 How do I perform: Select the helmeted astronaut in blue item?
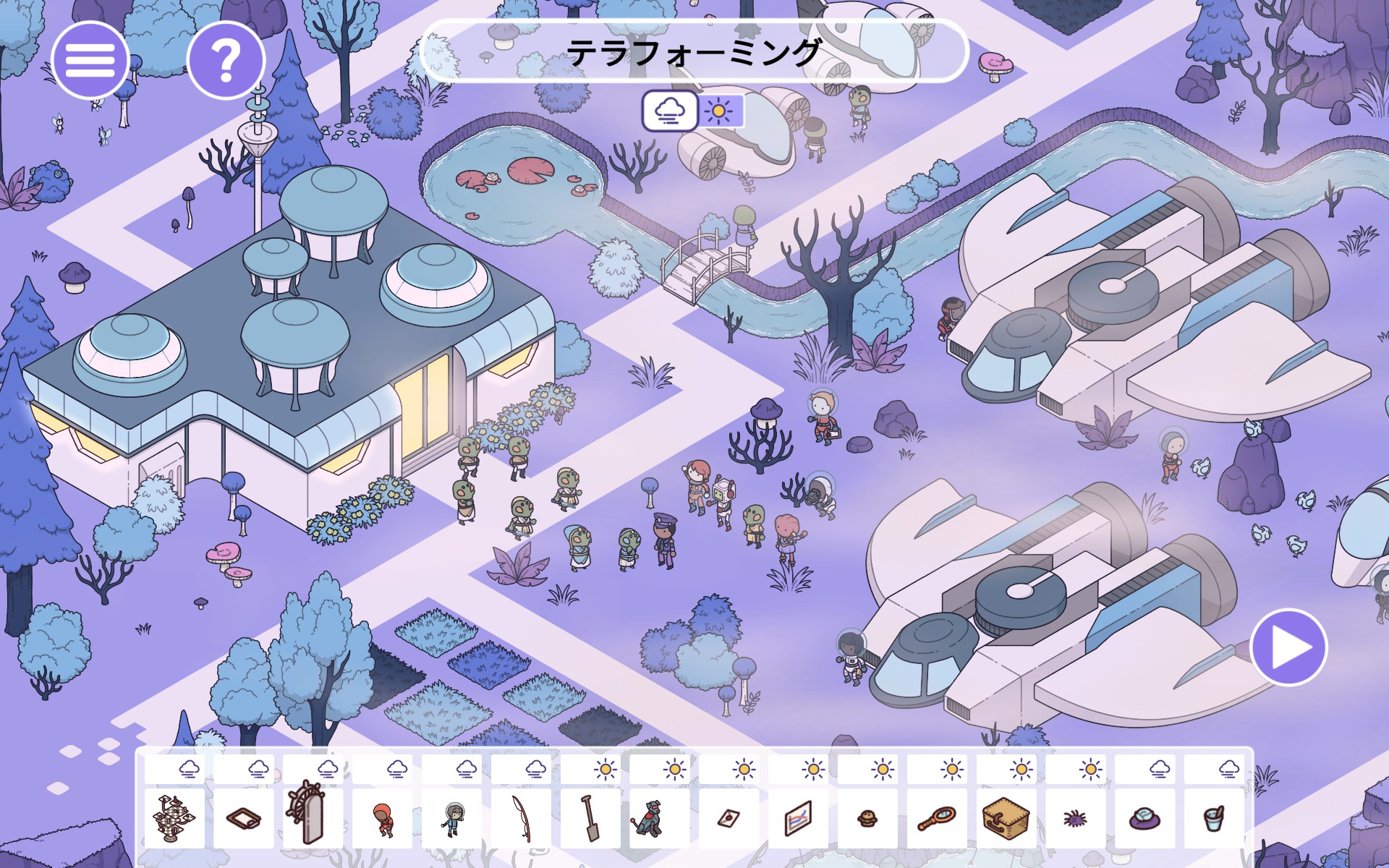[x=452, y=819]
